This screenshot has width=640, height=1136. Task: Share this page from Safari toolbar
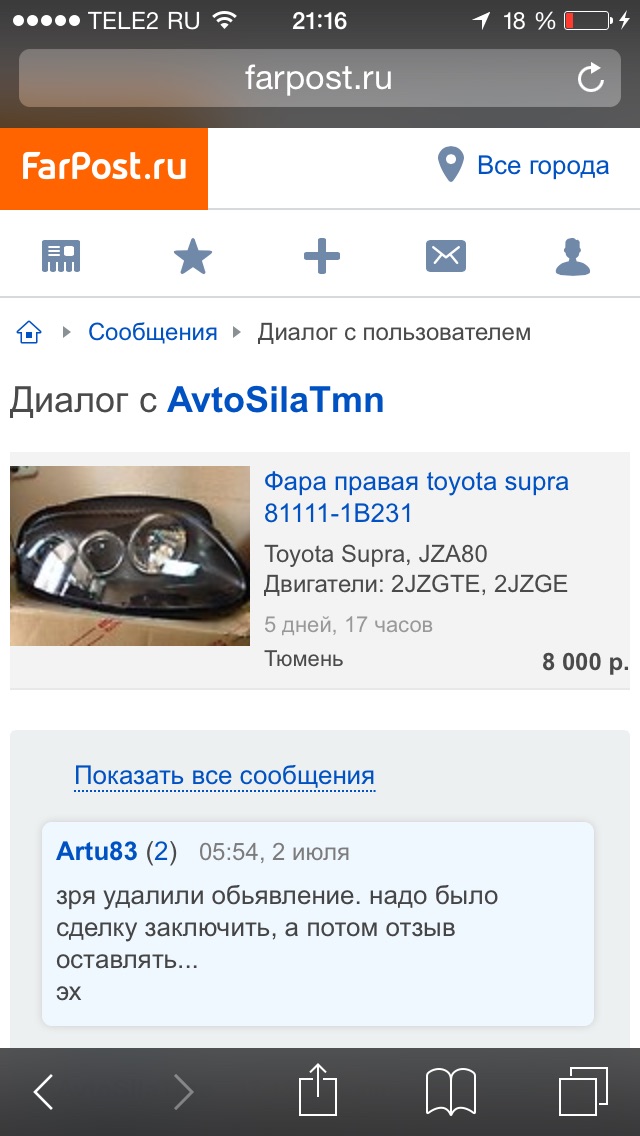[x=319, y=1090]
